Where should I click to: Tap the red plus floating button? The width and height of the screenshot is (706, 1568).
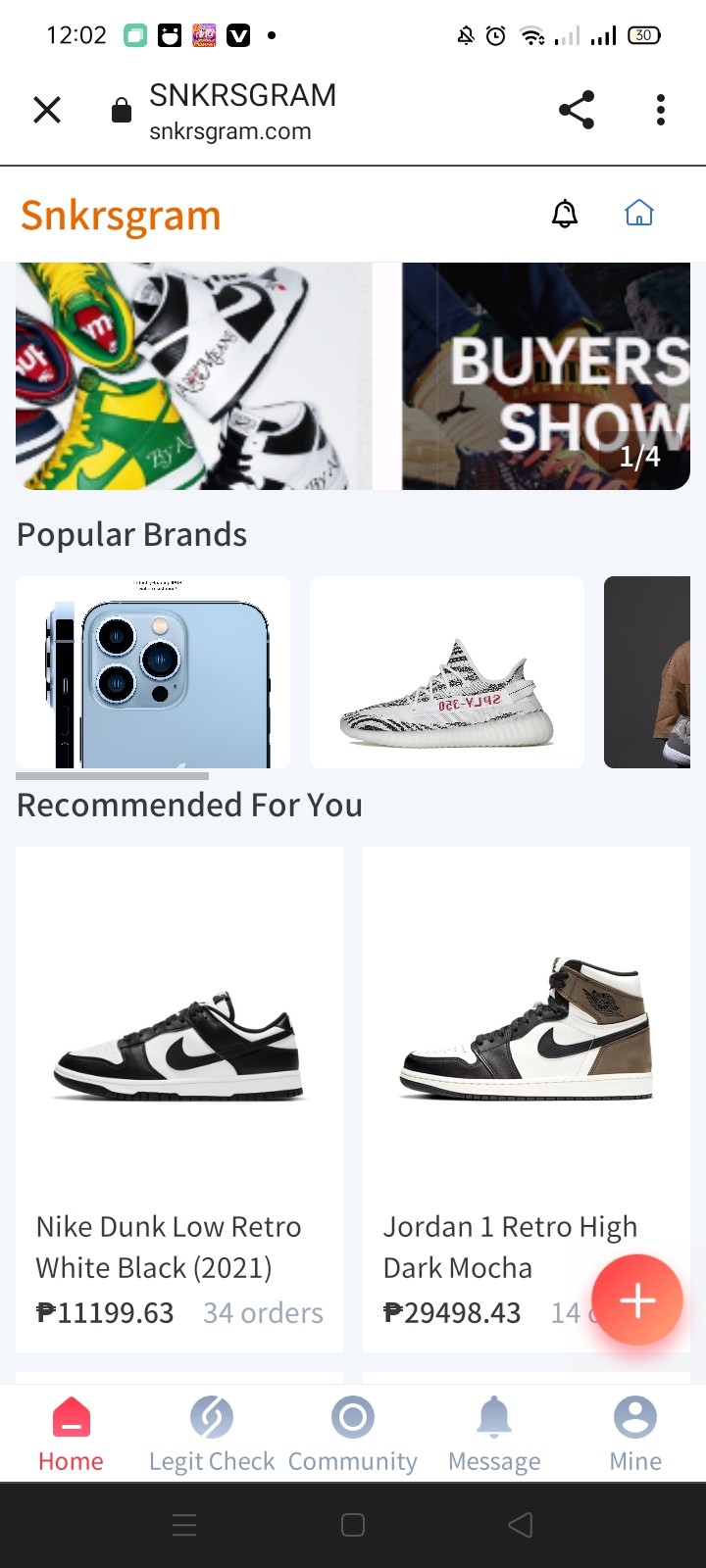coord(637,1300)
